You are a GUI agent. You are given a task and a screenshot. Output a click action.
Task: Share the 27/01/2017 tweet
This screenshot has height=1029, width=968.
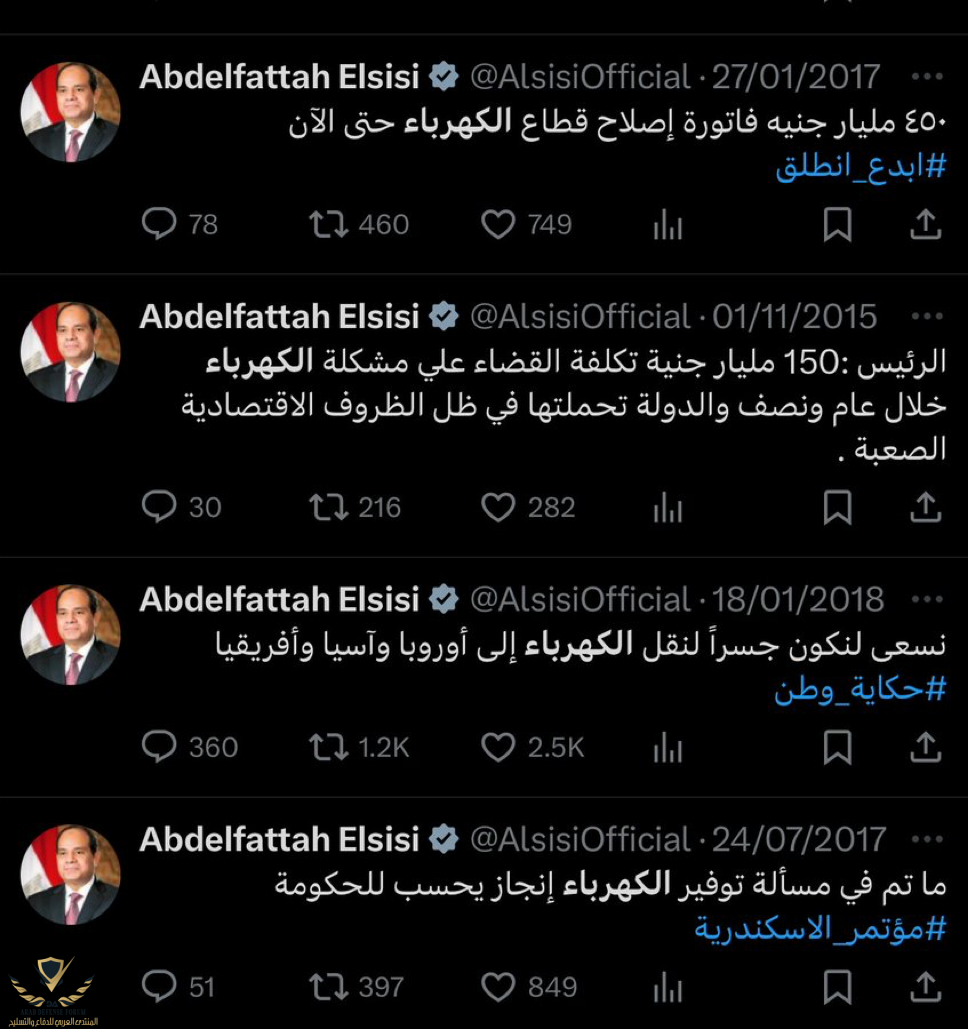(926, 225)
